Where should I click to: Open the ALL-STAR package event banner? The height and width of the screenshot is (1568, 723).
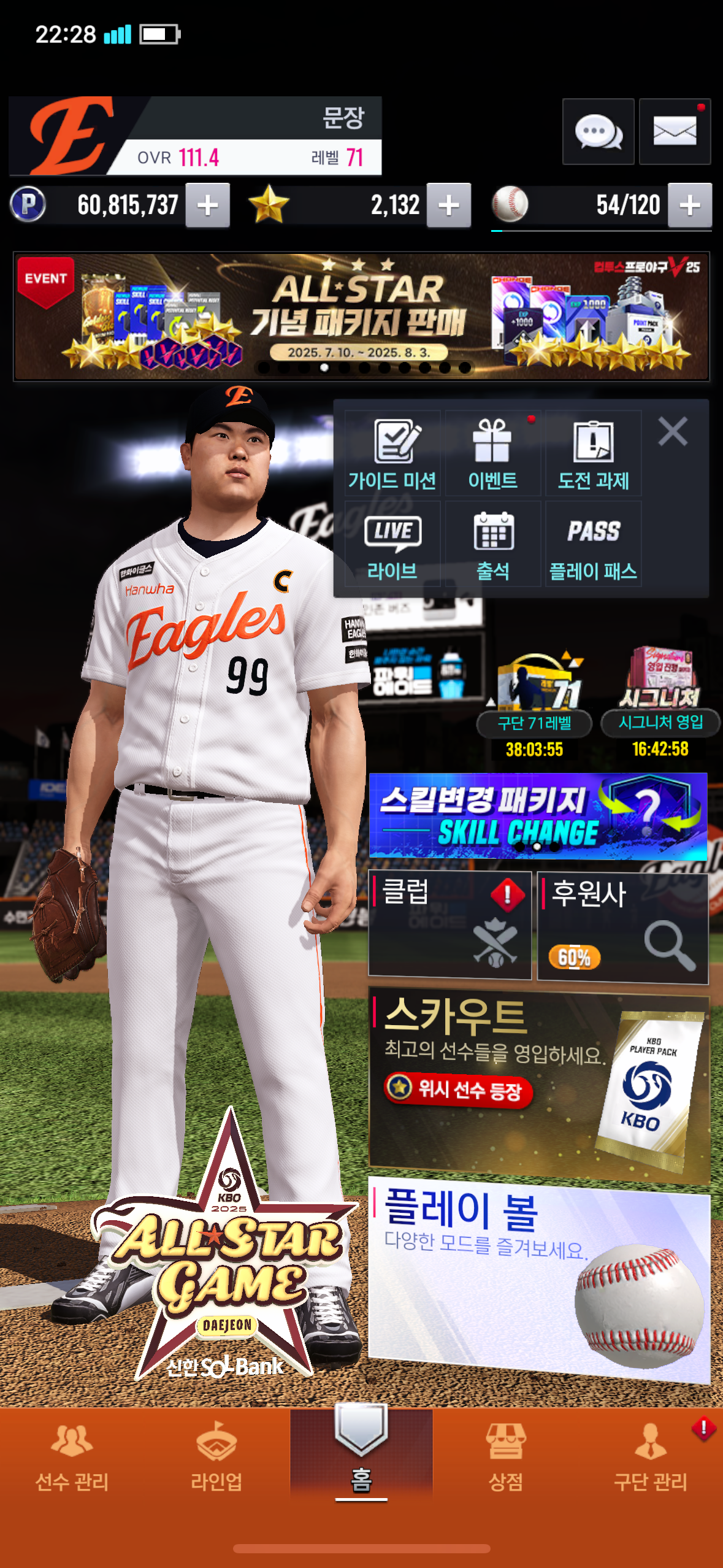coord(361,317)
